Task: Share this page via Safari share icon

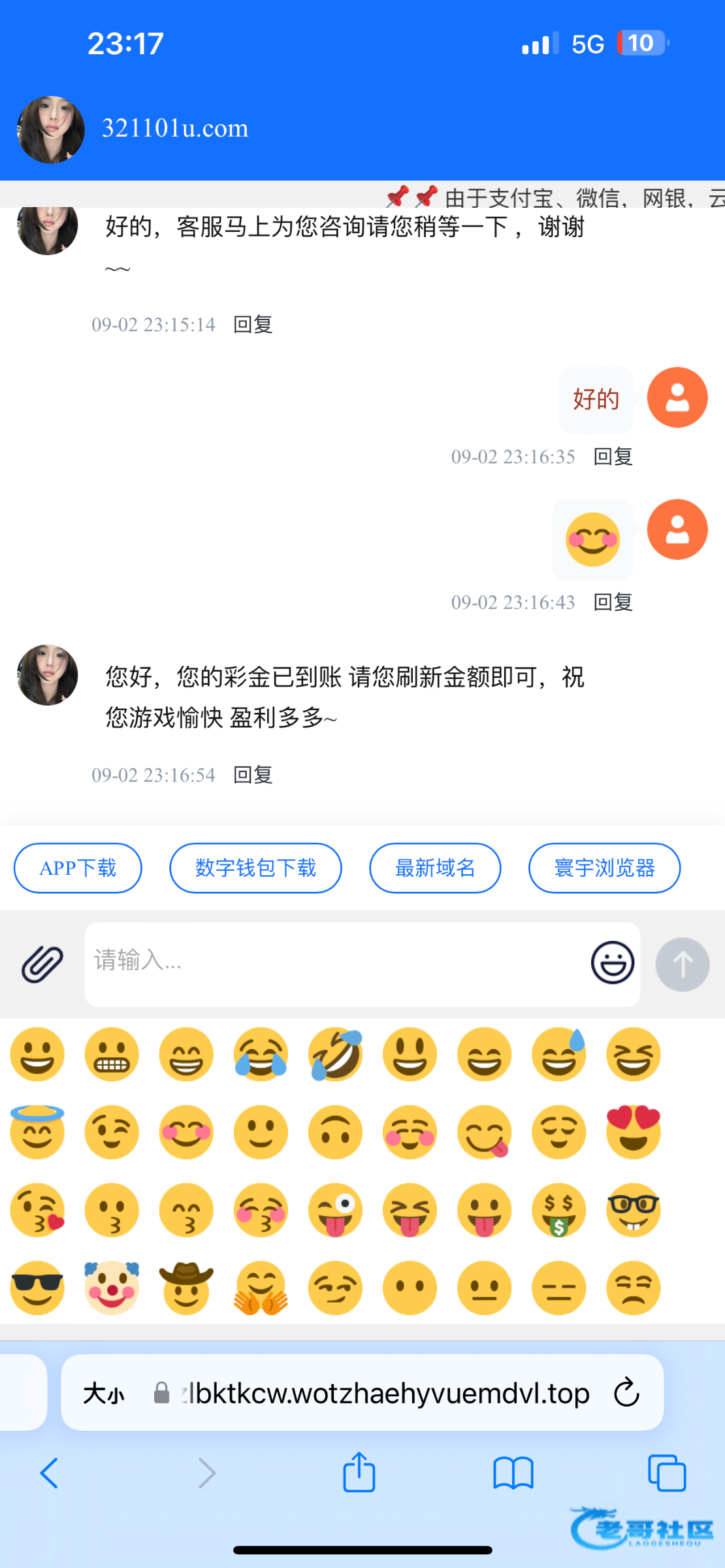Action: point(359,1473)
